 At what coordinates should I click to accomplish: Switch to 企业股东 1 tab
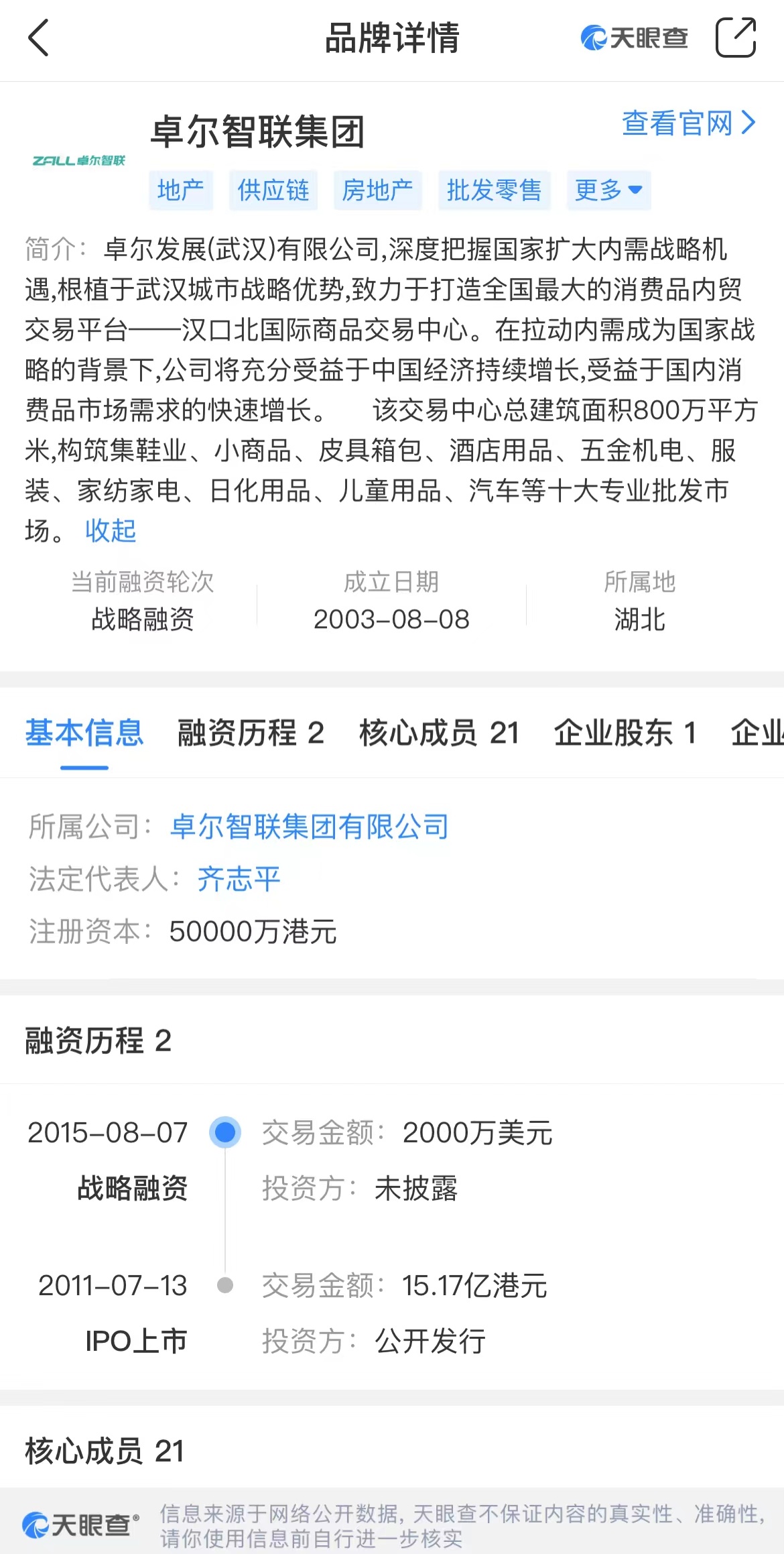(x=625, y=733)
